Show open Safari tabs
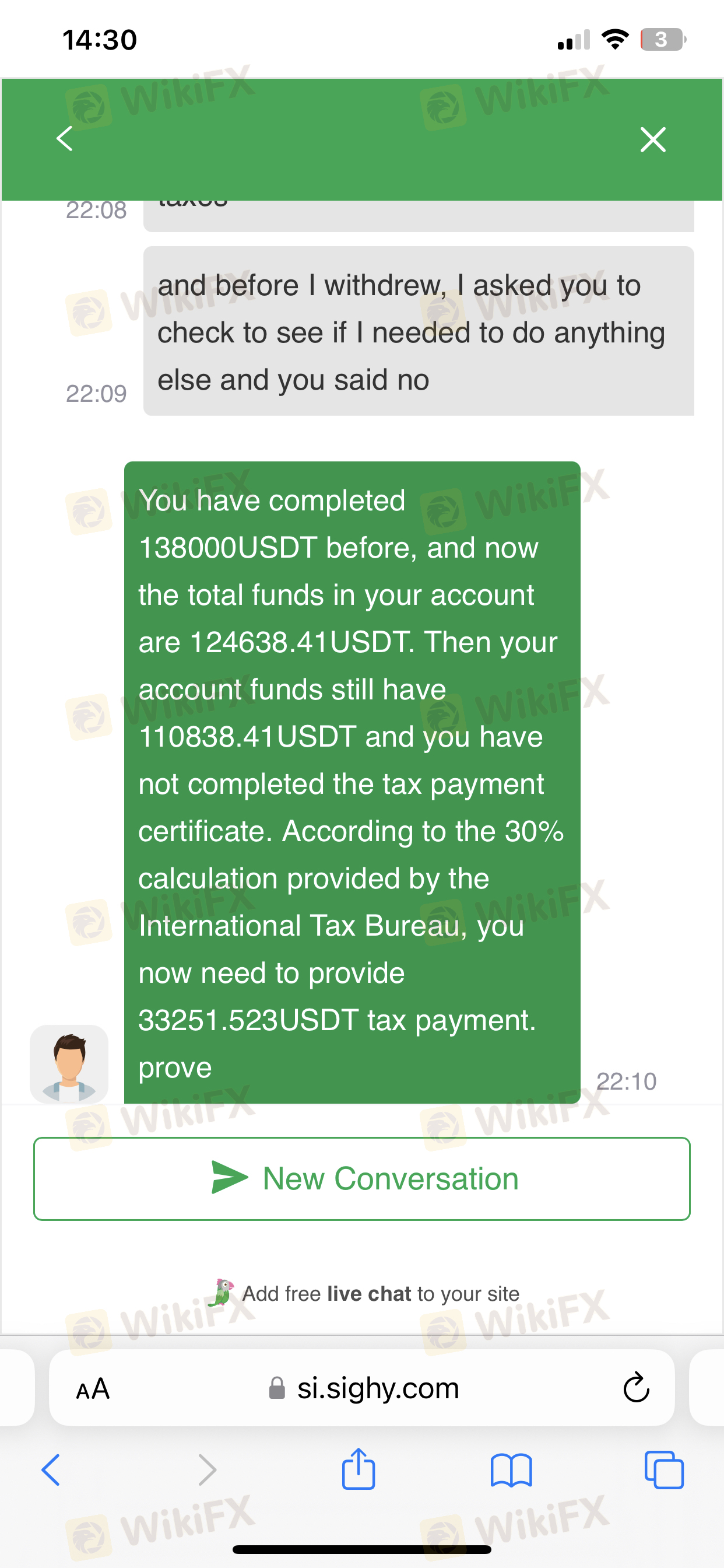724x1568 pixels. coord(663,1470)
